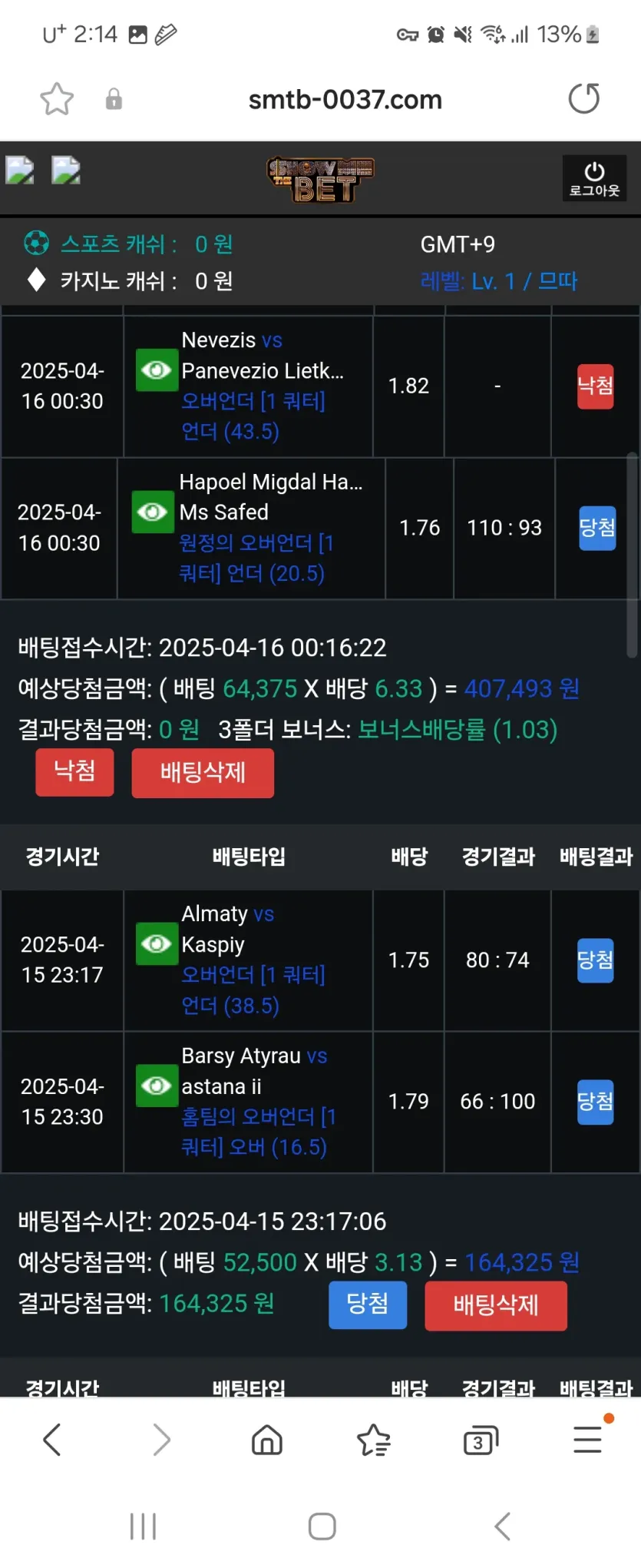
Task: Tap the eye icon for Barsy Atyrau match
Action: pos(157,1086)
